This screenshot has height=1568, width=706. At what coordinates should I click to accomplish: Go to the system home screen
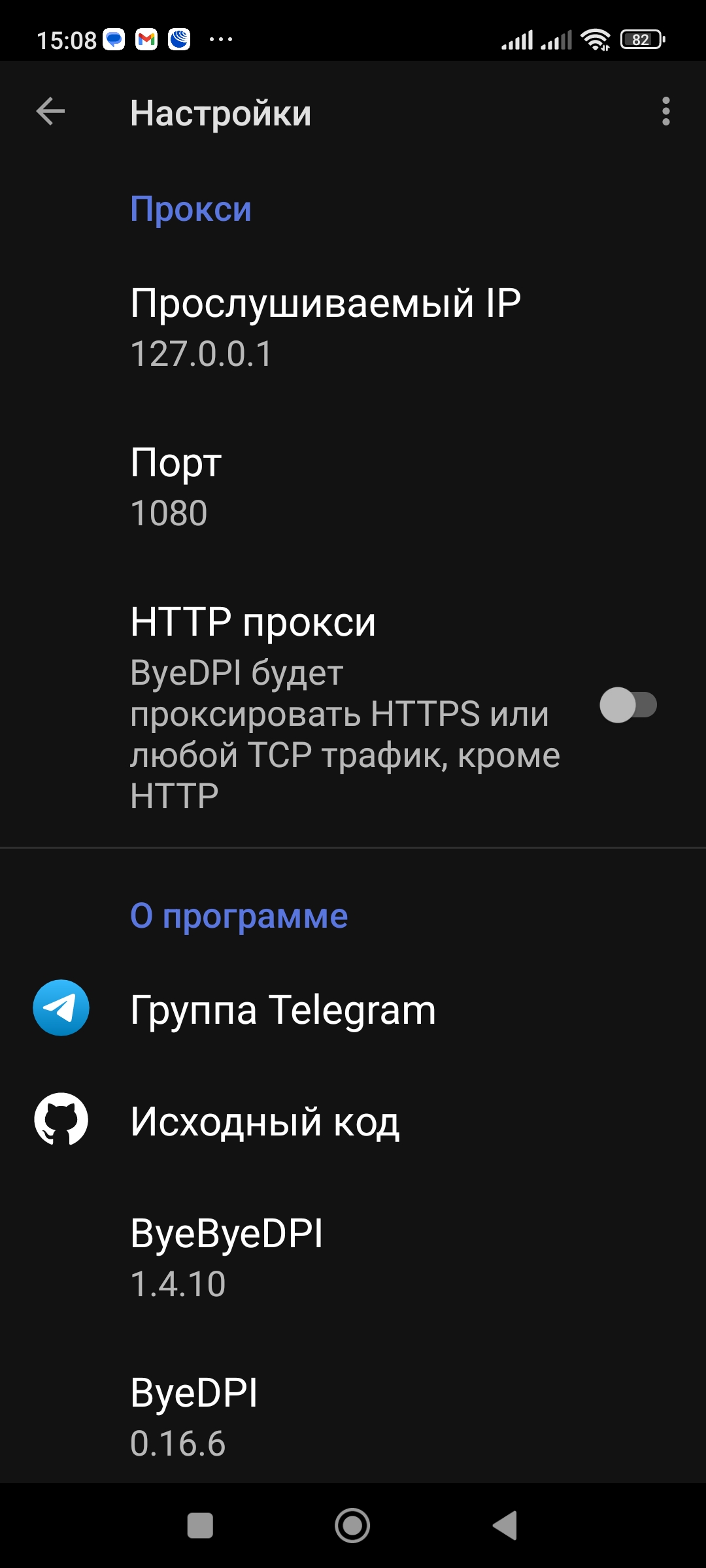coord(352,1526)
